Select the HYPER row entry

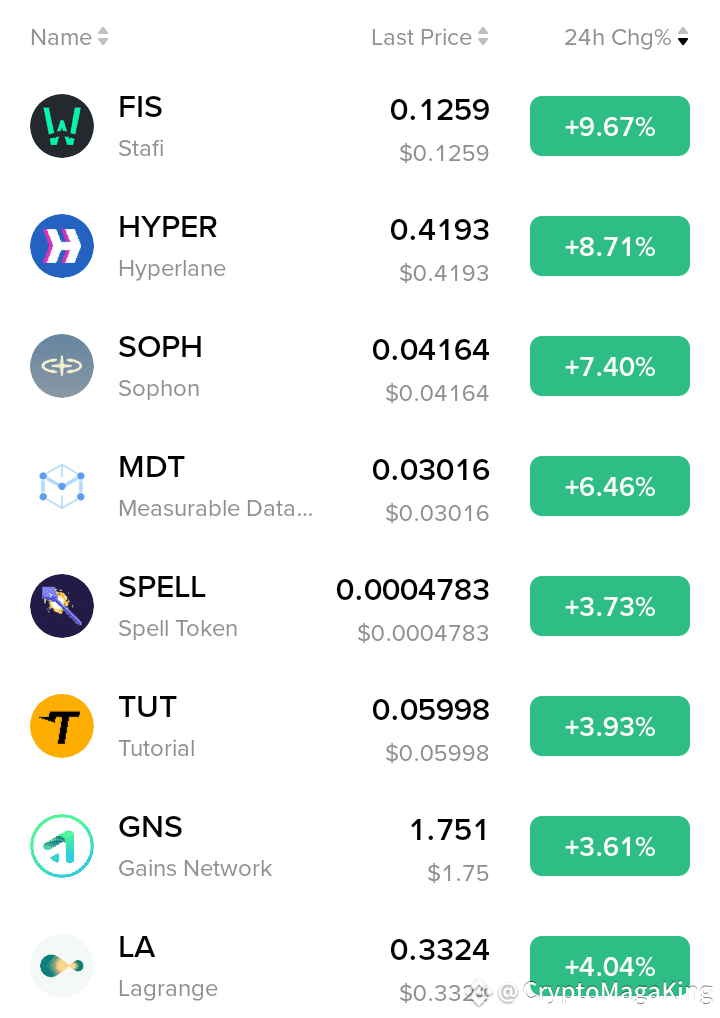(x=300, y=246)
